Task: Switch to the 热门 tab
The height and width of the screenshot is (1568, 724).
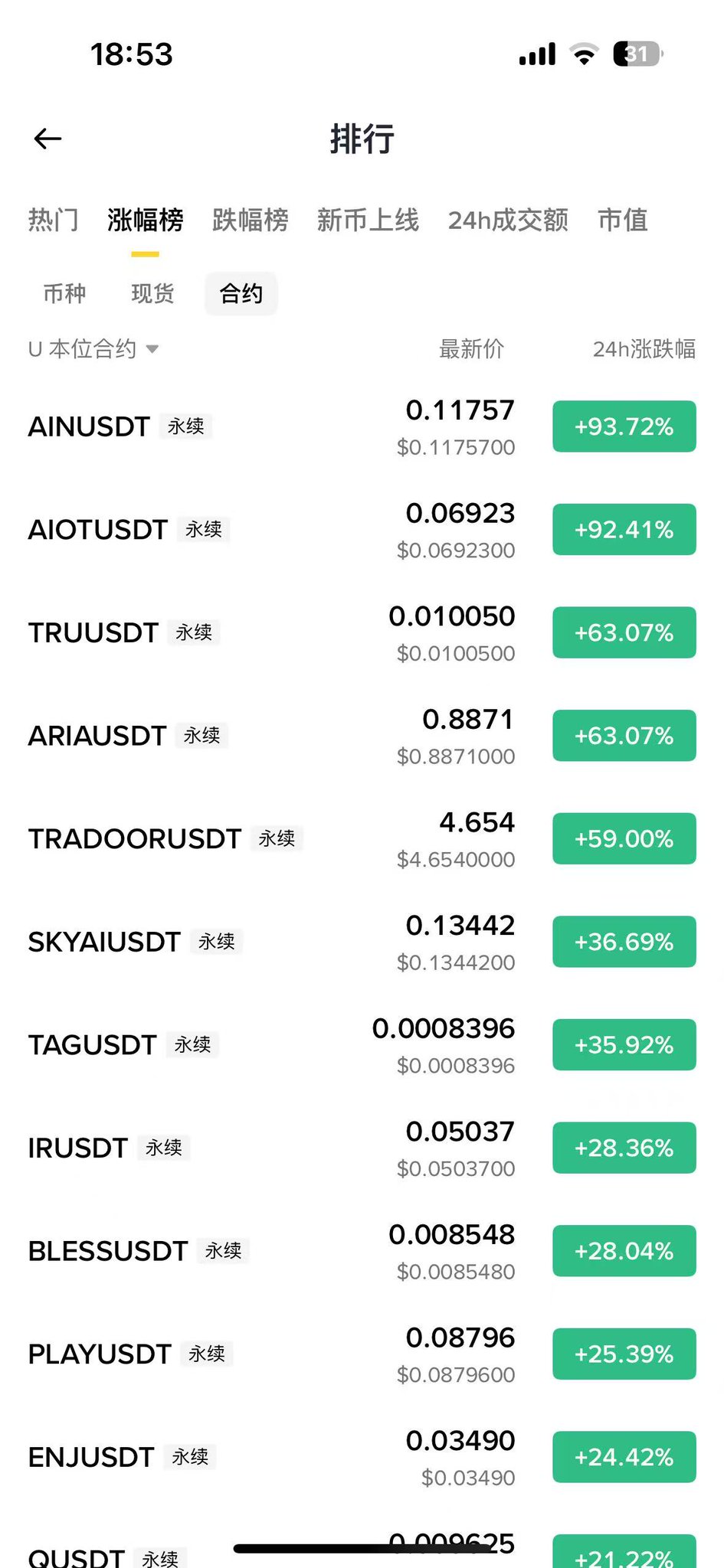Action: coord(53,220)
